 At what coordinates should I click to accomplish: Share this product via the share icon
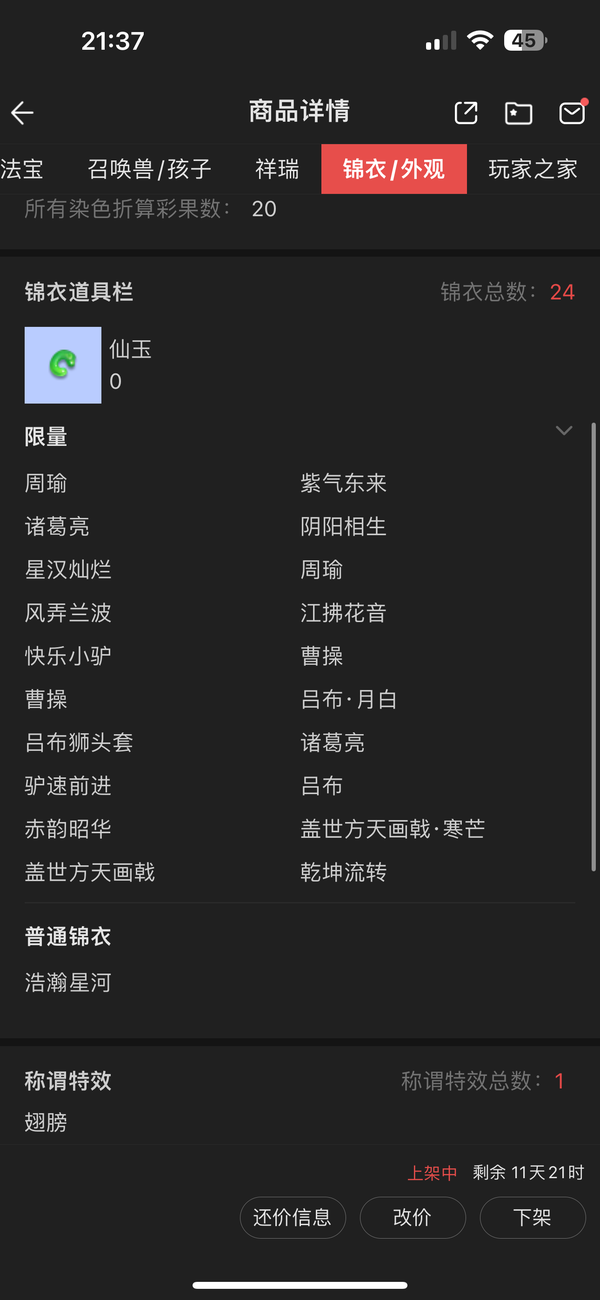click(466, 113)
